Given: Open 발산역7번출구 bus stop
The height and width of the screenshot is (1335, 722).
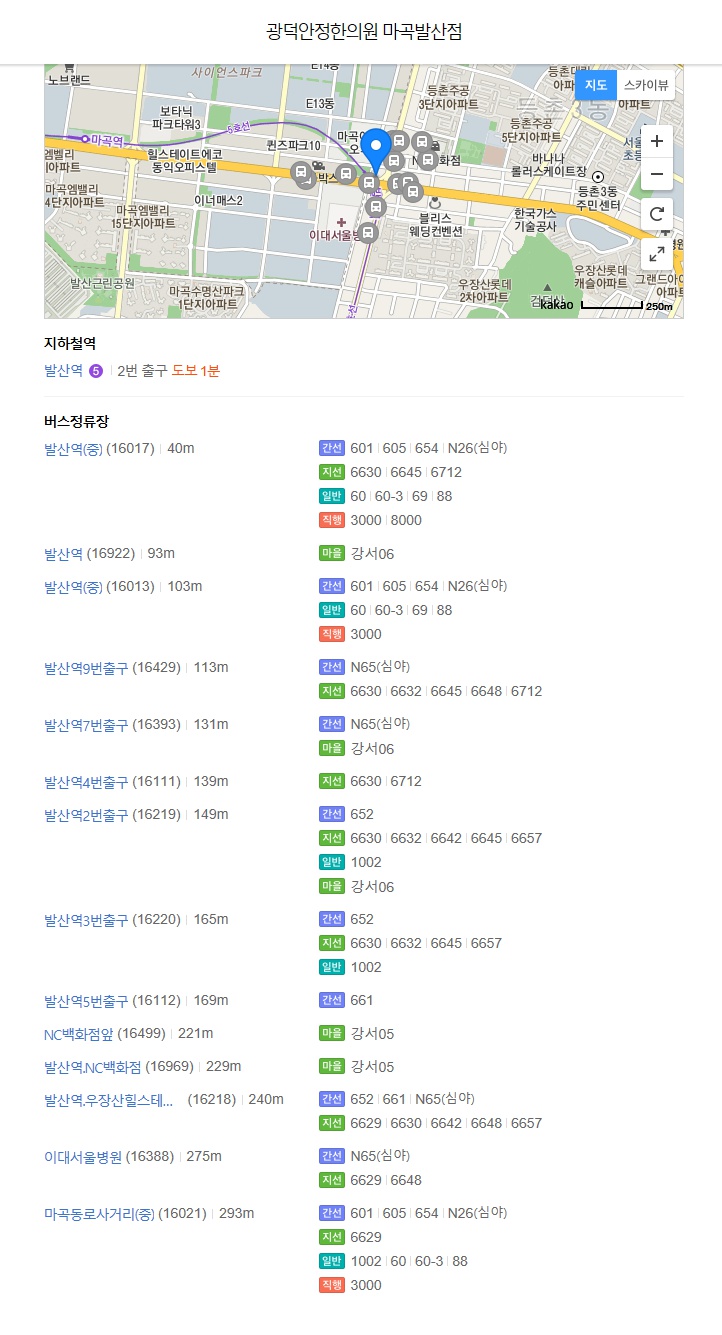Looking at the screenshot, I should tap(86, 725).
